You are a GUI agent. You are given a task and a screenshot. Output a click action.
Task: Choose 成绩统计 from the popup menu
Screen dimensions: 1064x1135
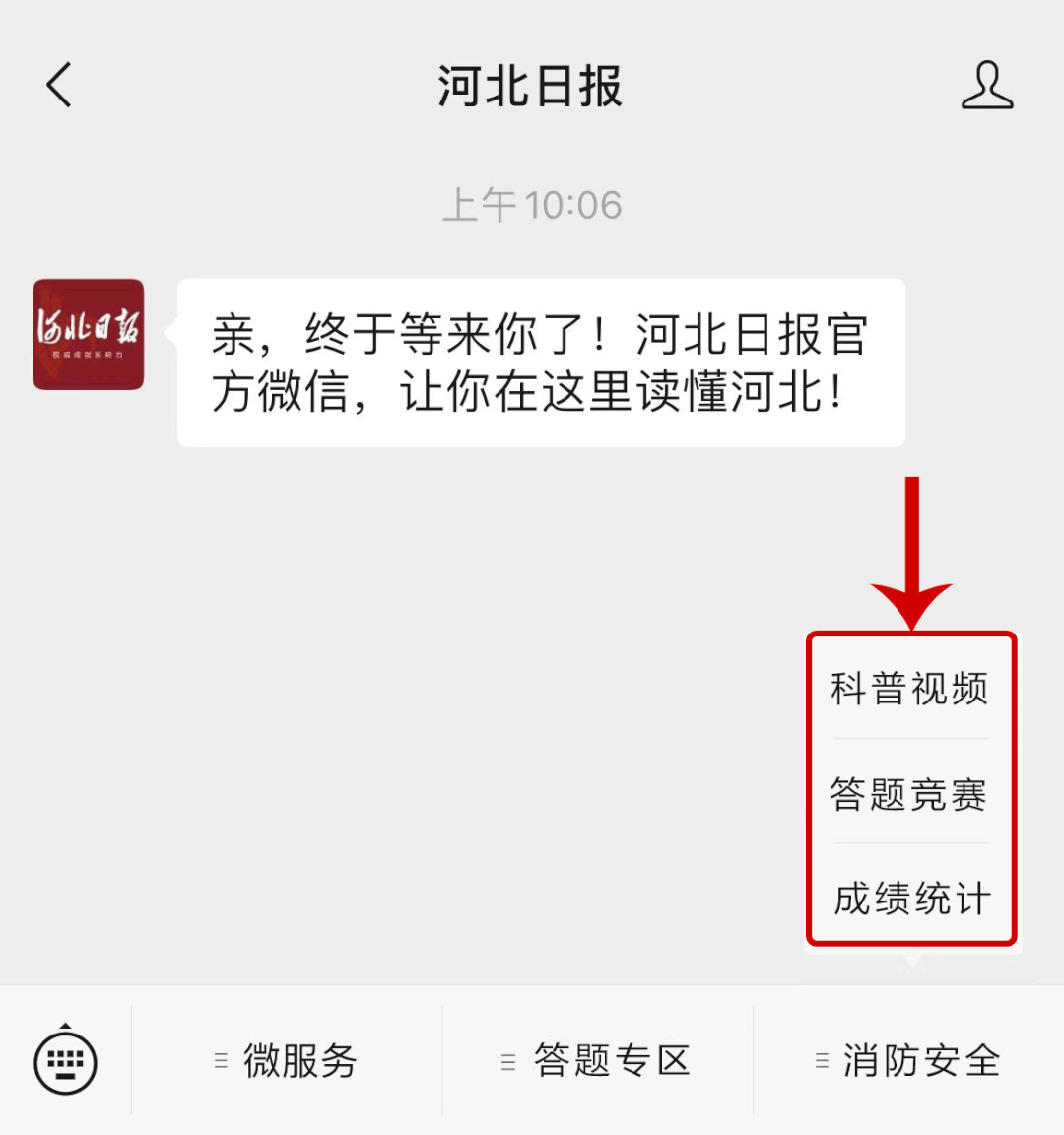[x=911, y=899]
